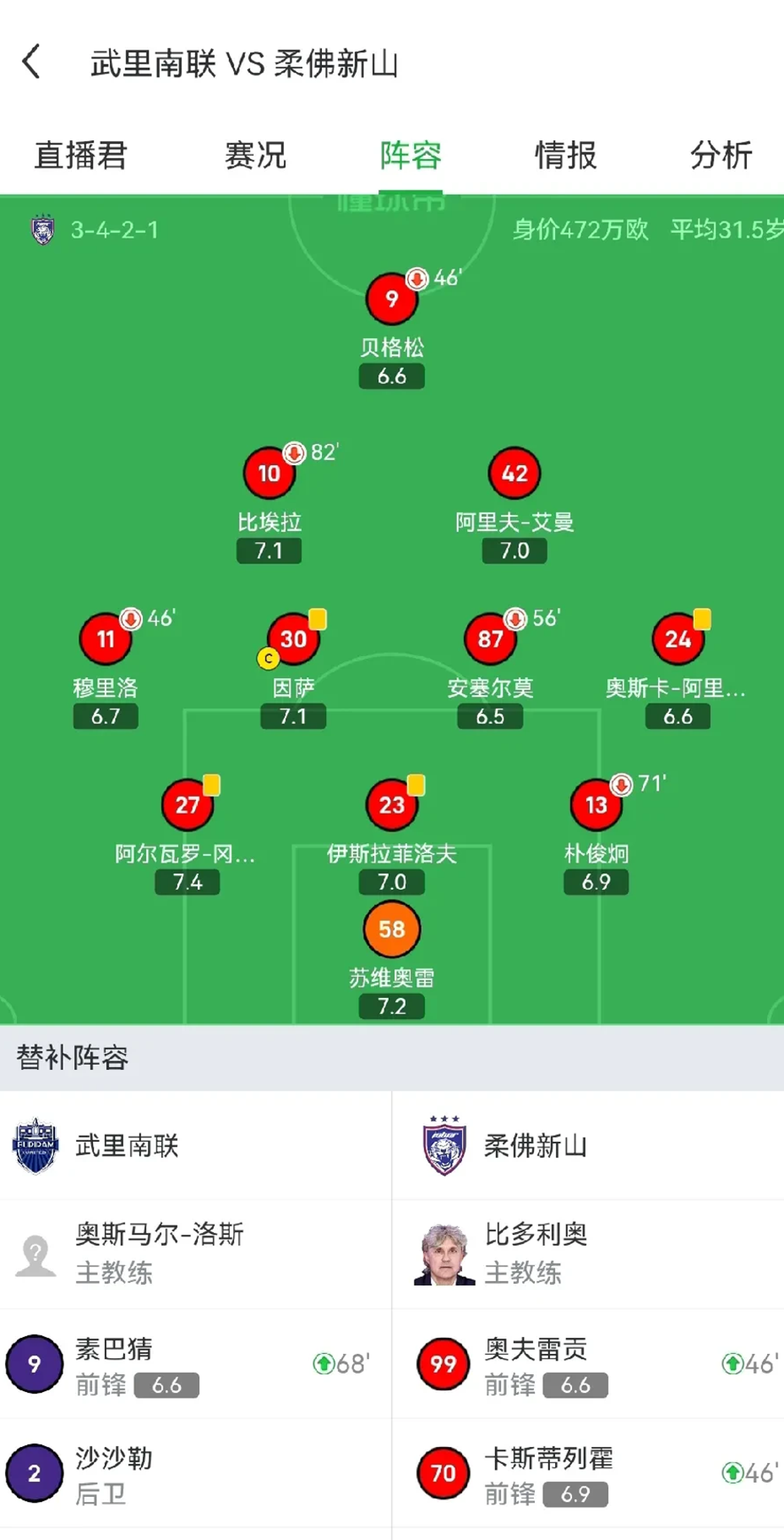The width and height of the screenshot is (784, 1540).
Task: Open the 情报 tab
Action: click(x=566, y=155)
